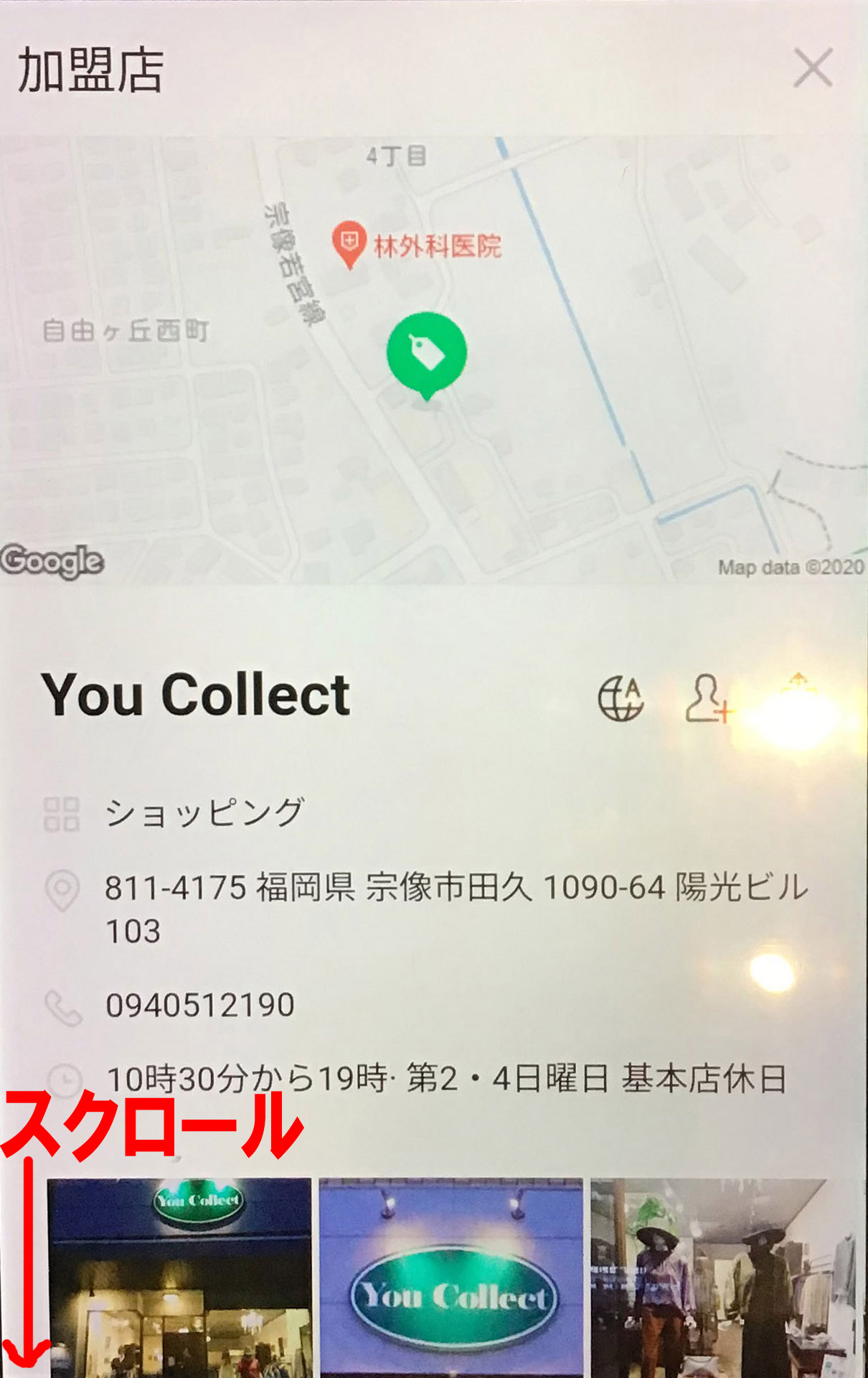The image size is (868, 1378).
Task: Open the storefront entrance photo
Action: pos(179,1278)
